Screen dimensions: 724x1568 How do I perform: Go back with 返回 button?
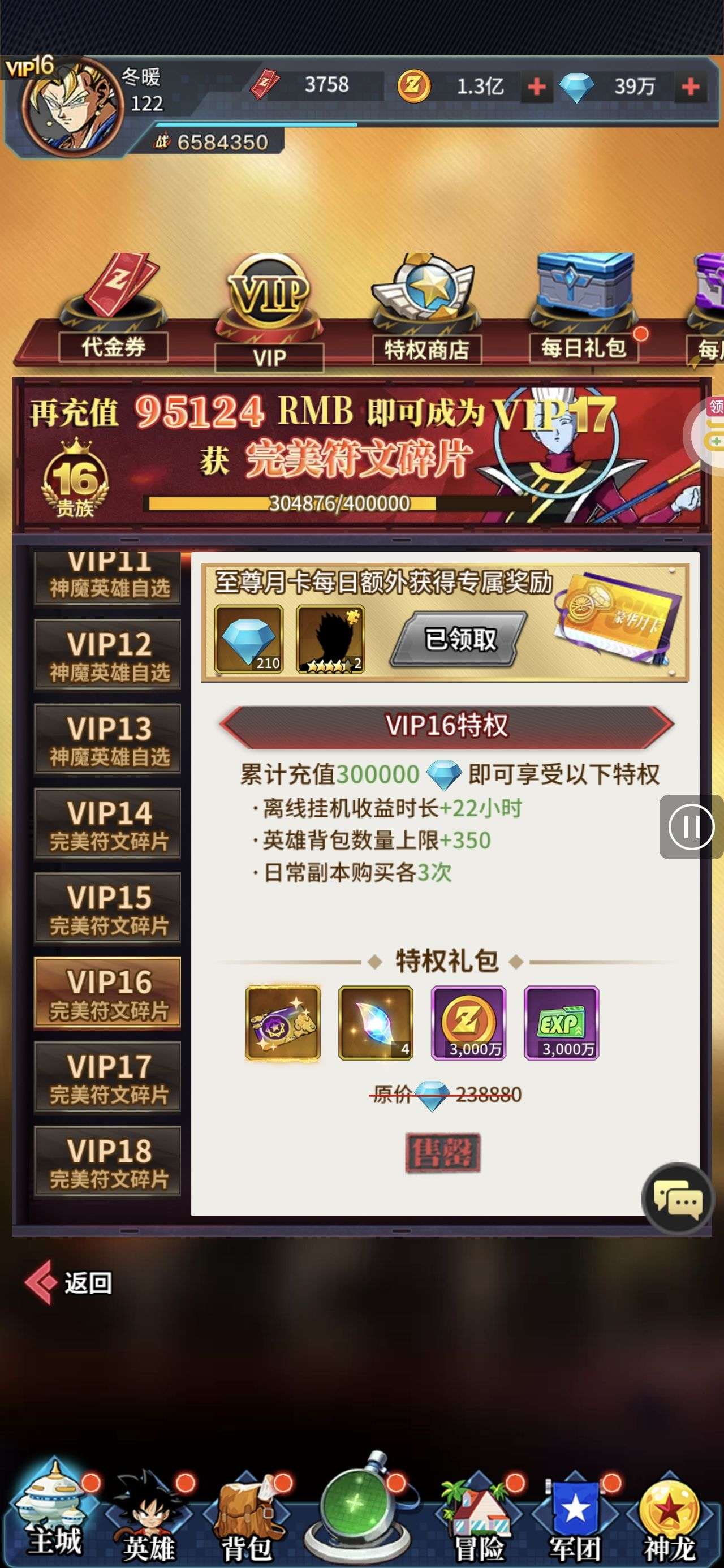point(70,1283)
